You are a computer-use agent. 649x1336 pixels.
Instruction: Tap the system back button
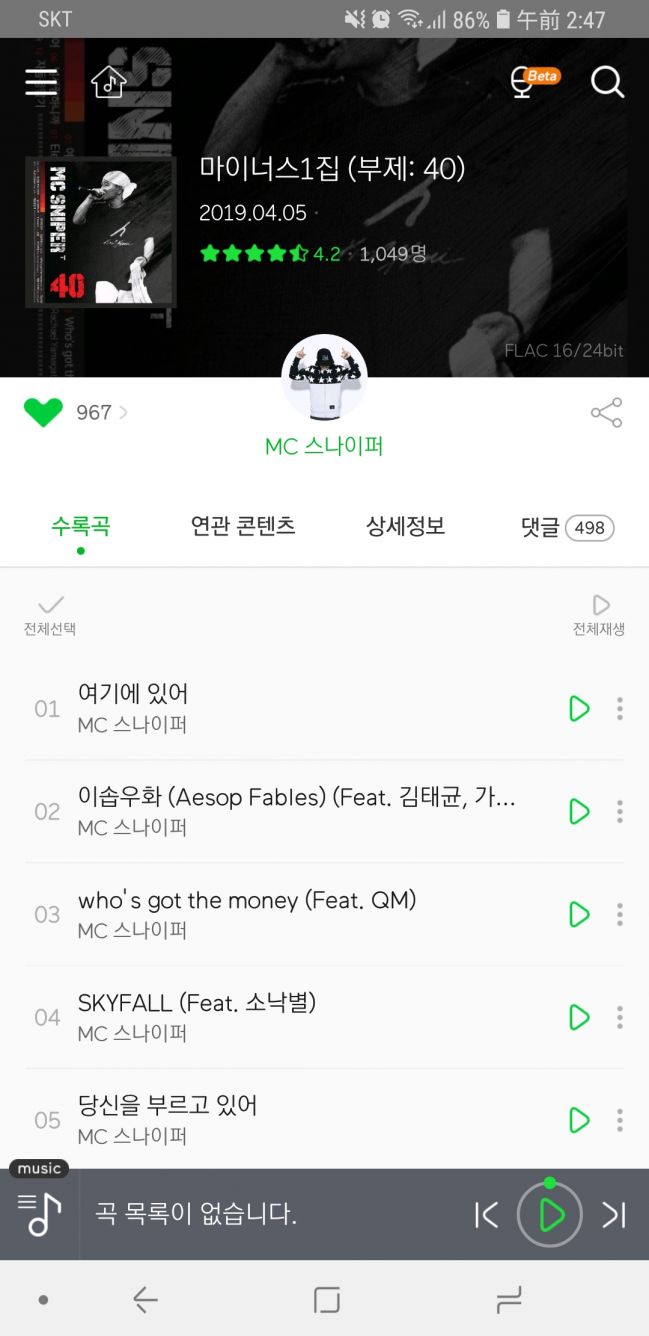(146, 1299)
